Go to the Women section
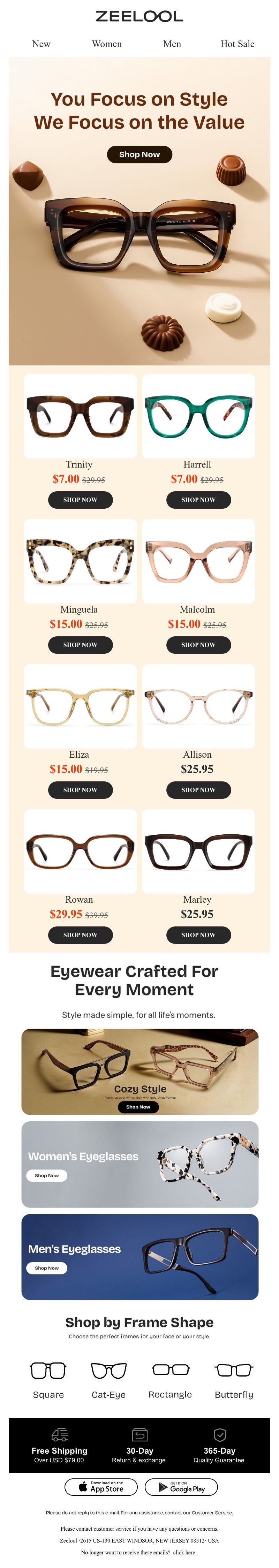Viewport: 279px width, 1568px height. tap(107, 44)
